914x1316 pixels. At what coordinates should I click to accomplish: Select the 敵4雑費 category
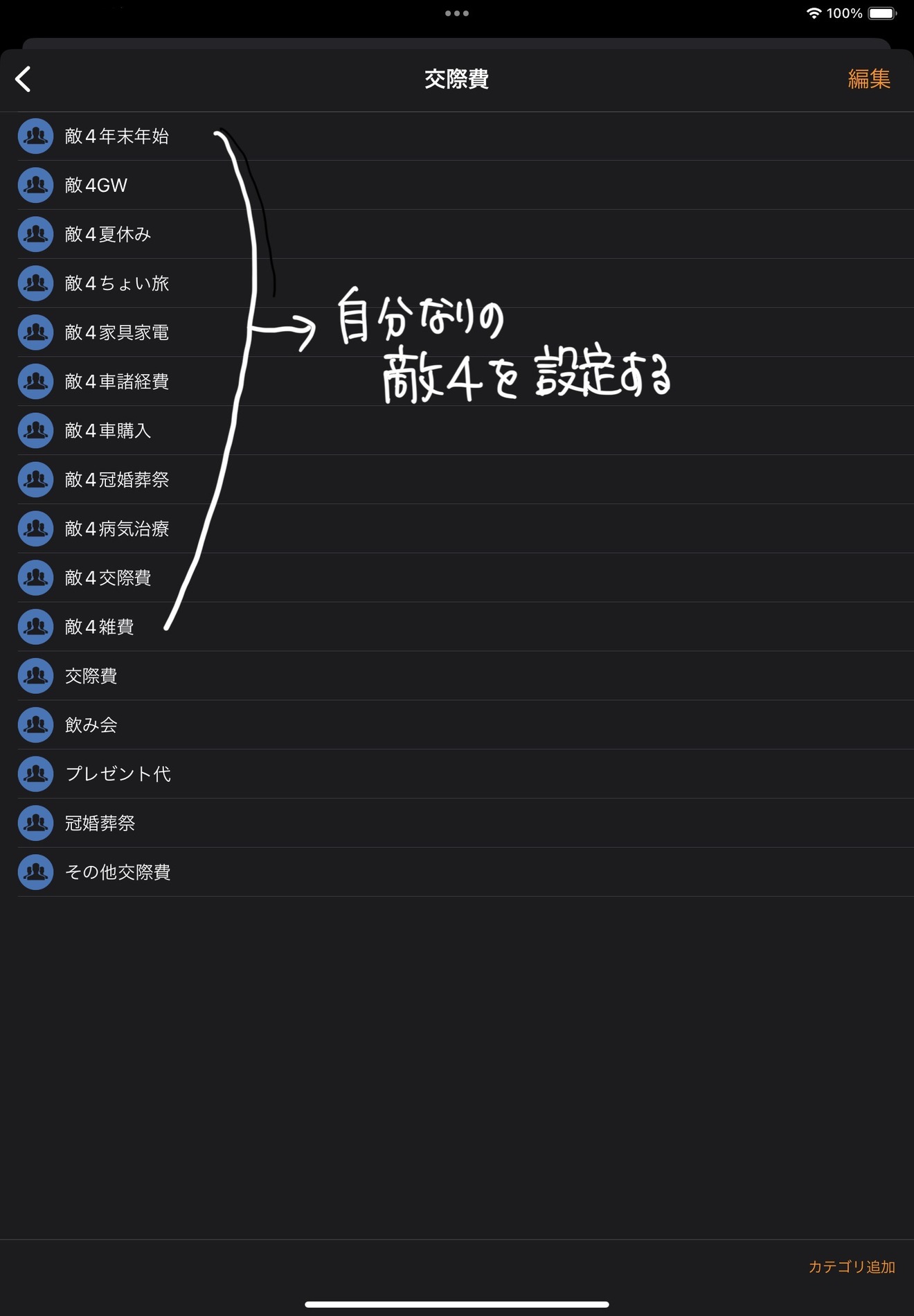(x=99, y=627)
